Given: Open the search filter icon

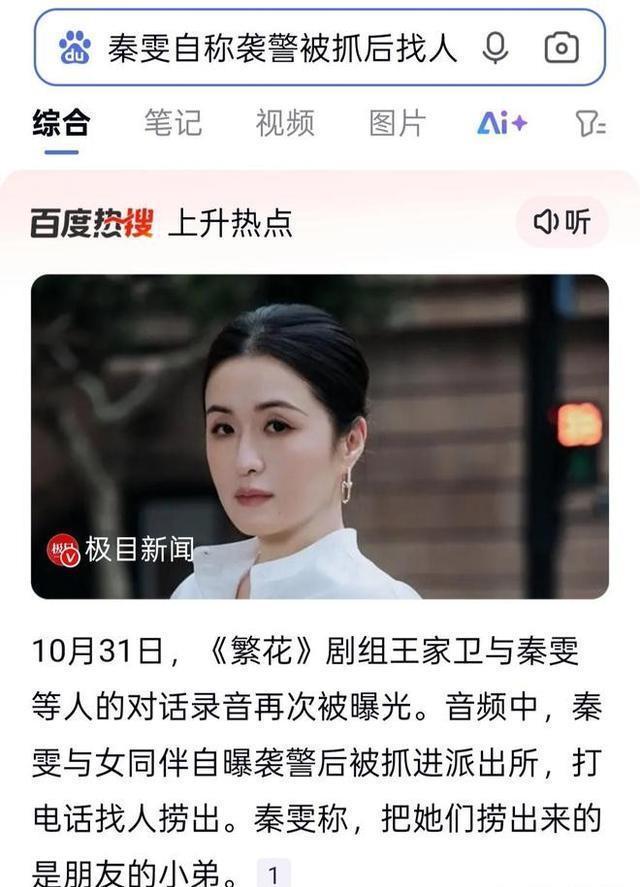Looking at the screenshot, I should pyautogui.click(x=590, y=123).
